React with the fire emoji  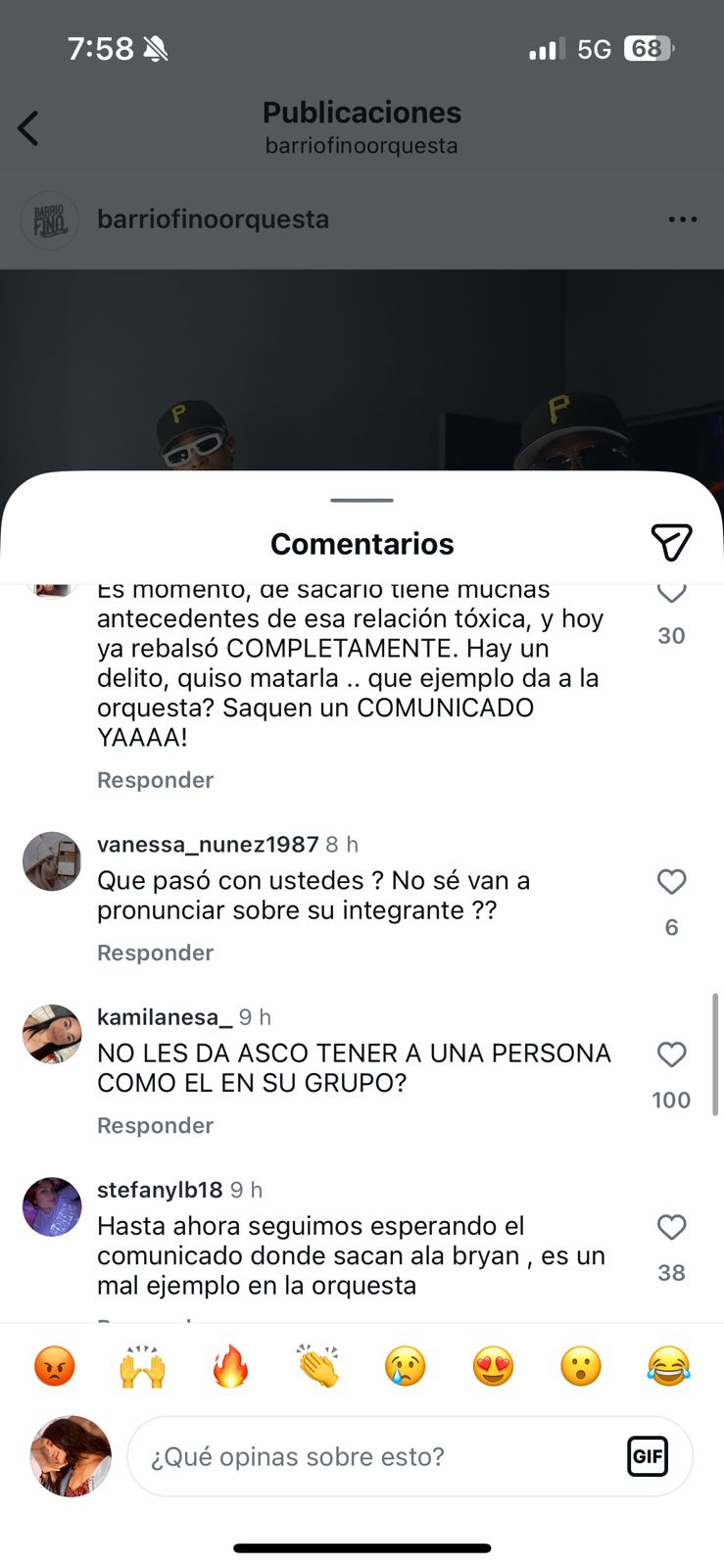pyautogui.click(x=230, y=1365)
